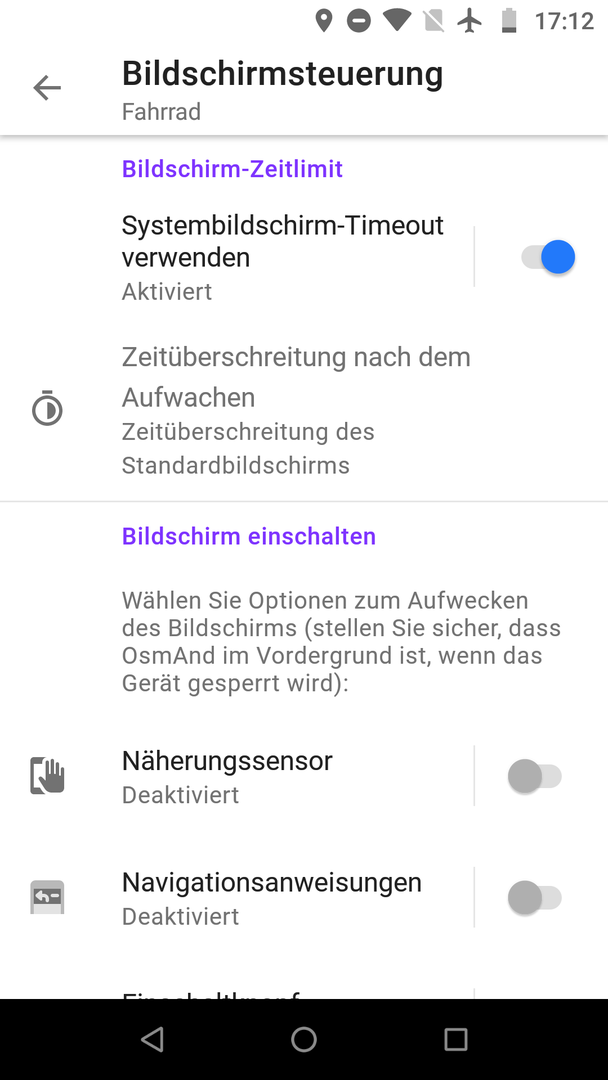
Task: Open recent apps from the navigation bar
Action: [x=456, y=1039]
